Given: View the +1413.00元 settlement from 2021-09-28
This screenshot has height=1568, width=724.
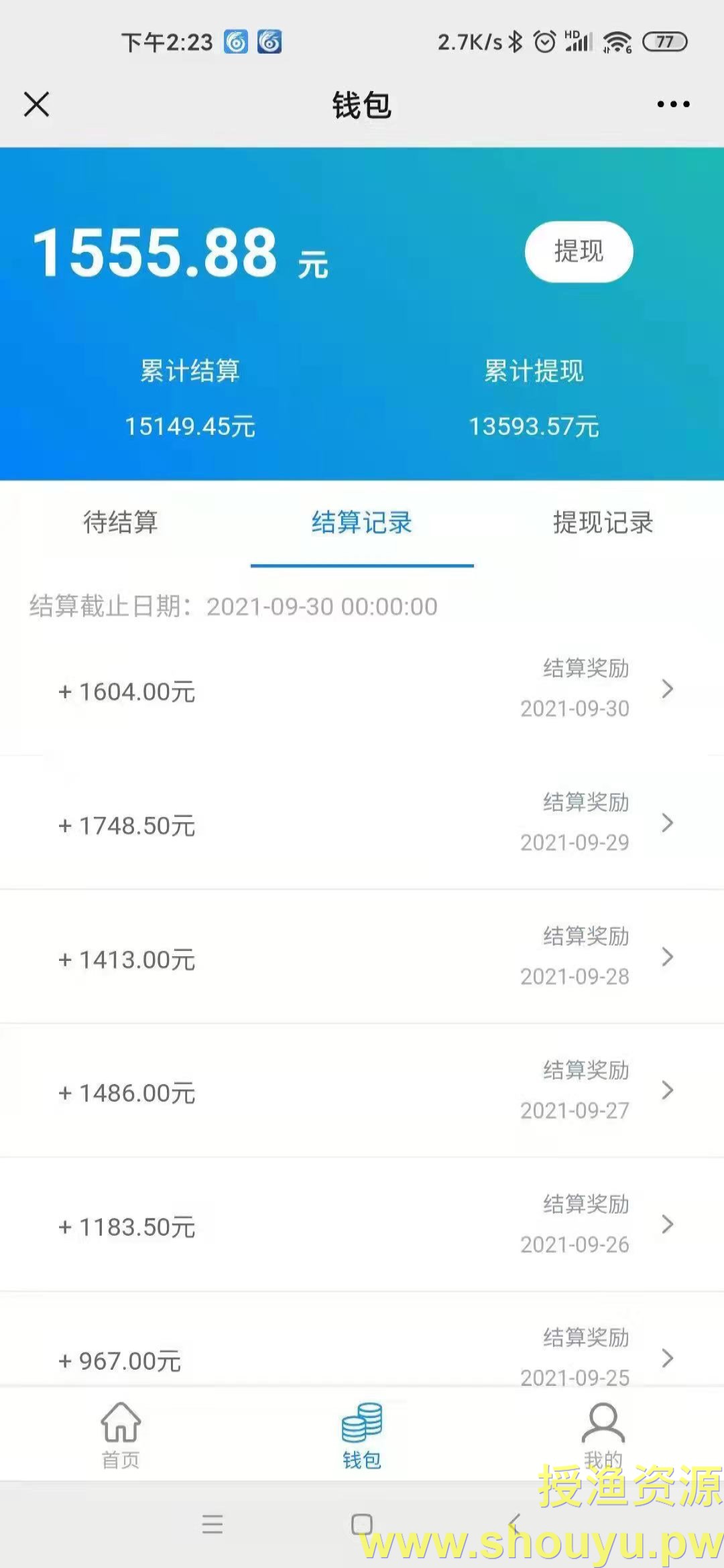Looking at the screenshot, I should (x=362, y=957).
